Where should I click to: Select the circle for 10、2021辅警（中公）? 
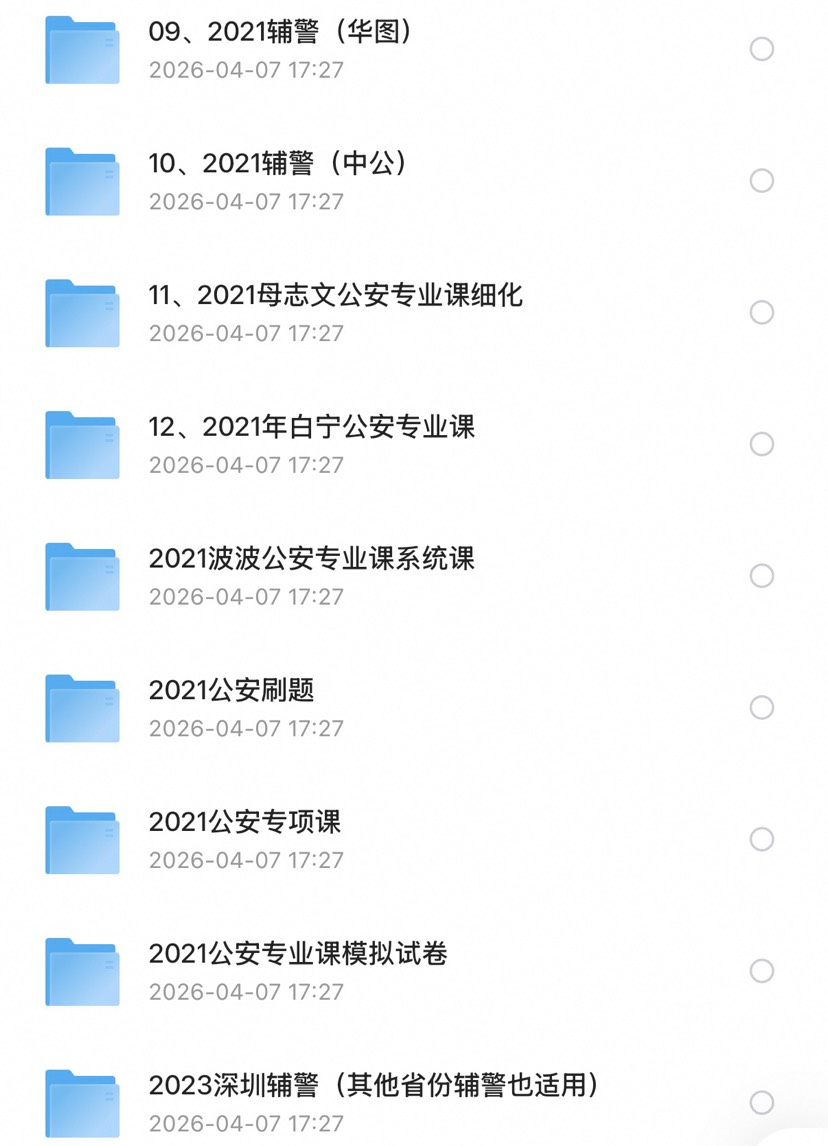coord(761,181)
